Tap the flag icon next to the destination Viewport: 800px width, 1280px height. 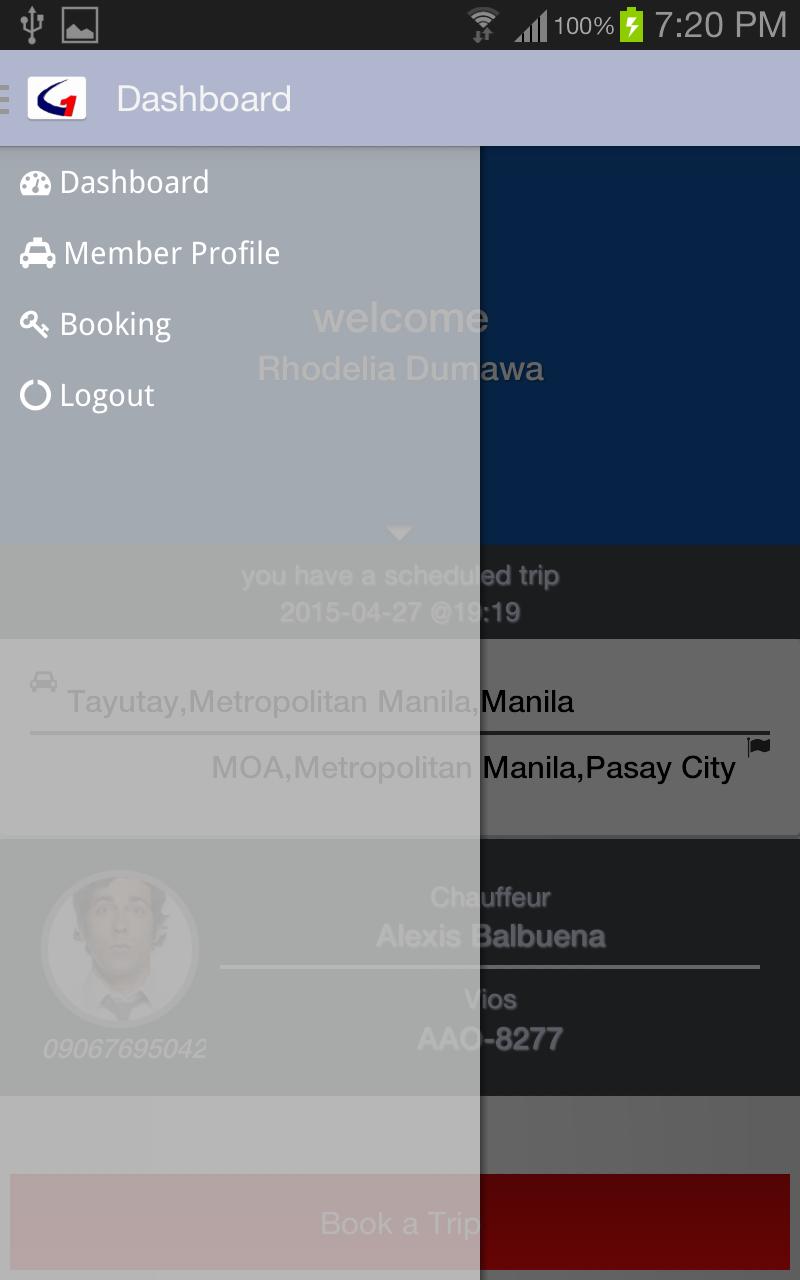tap(760, 747)
